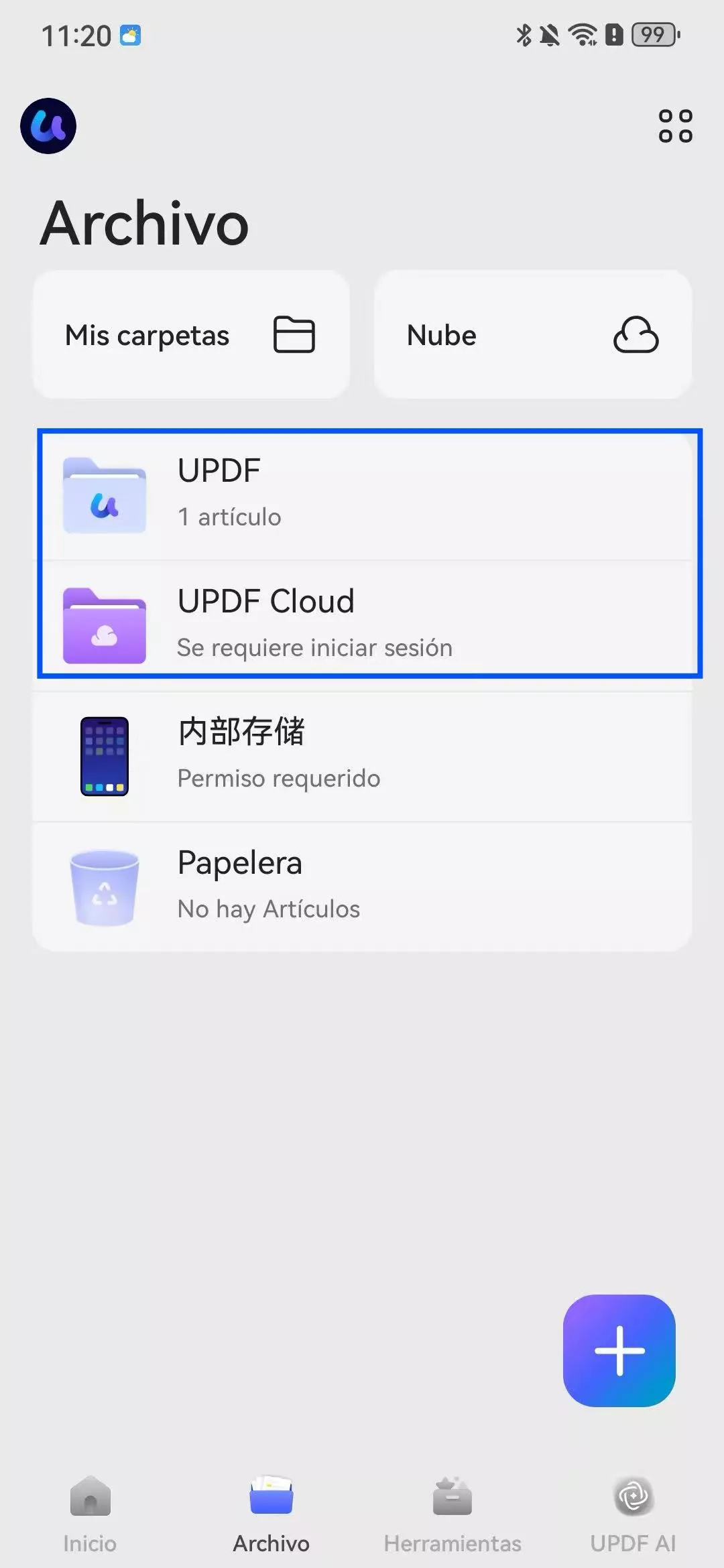The image size is (724, 1568).
Task: Open Mis carpetas
Action: [x=191, y=335]
